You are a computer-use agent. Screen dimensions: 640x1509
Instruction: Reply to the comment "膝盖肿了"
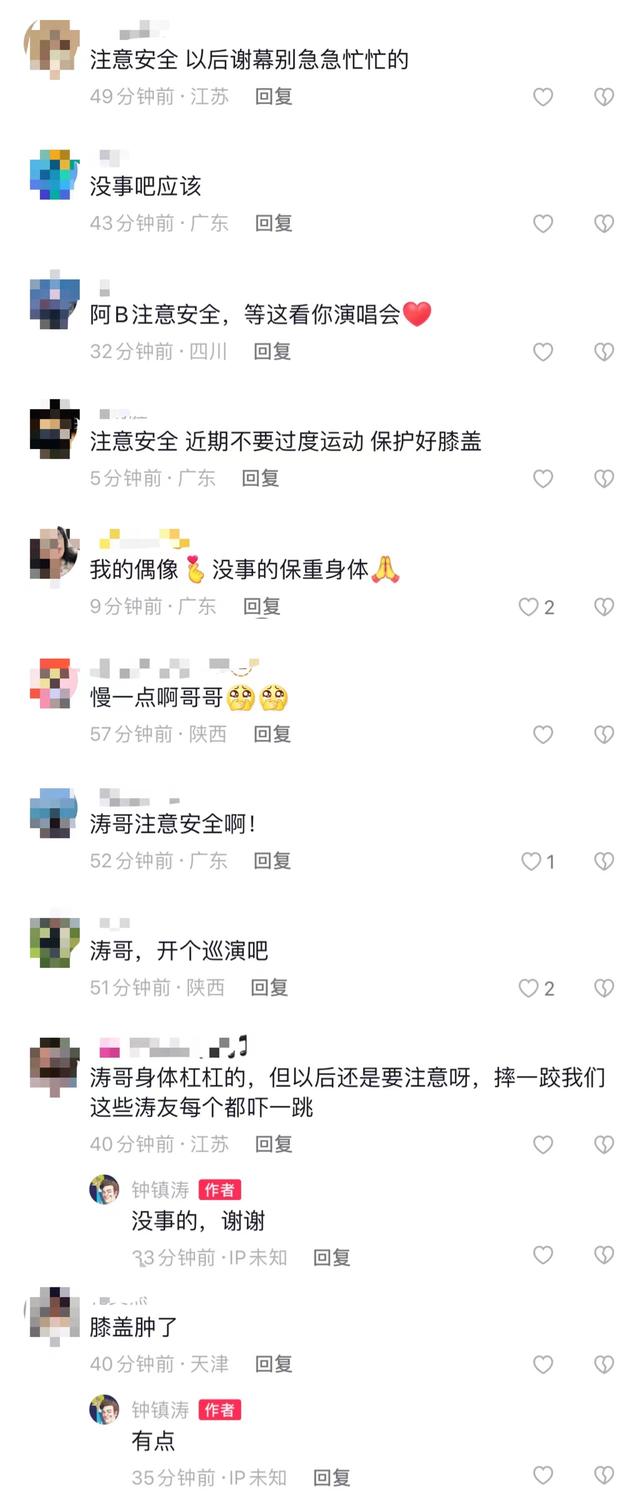coord(273,1363)
